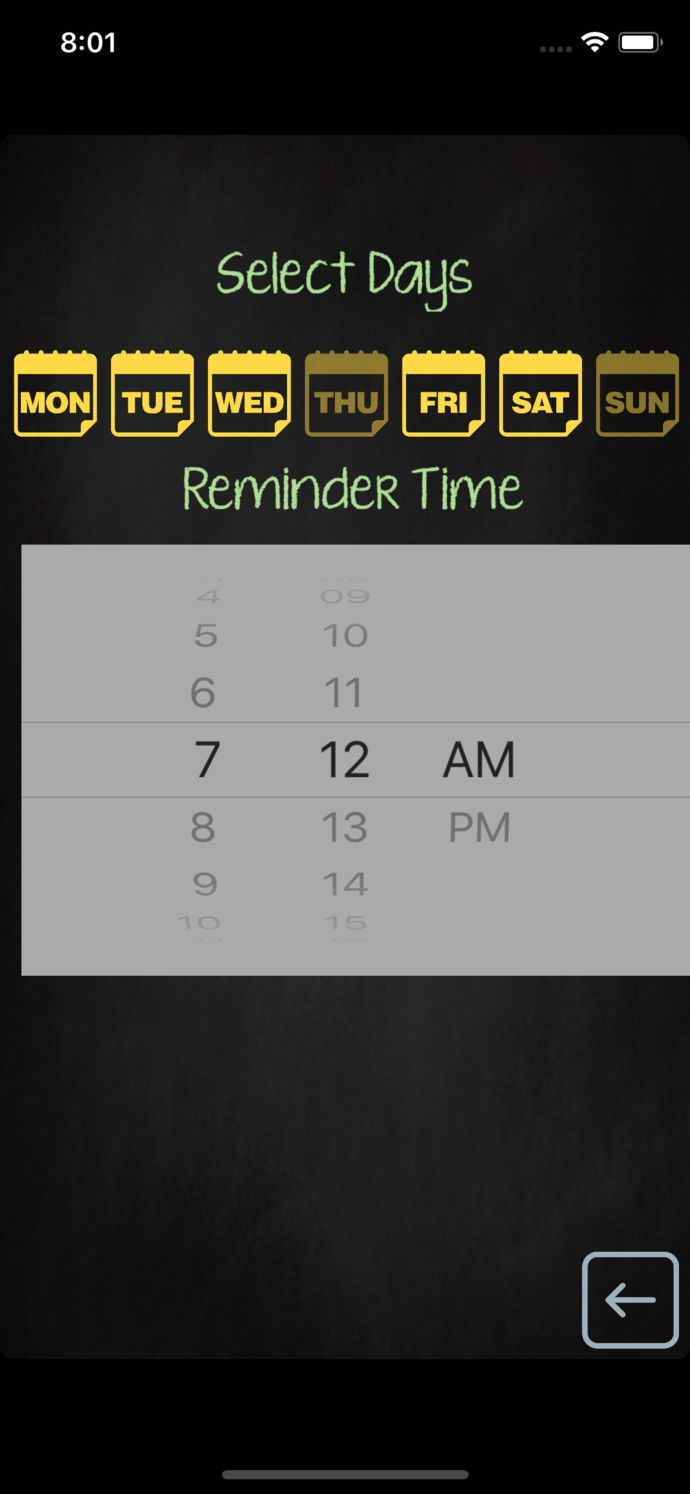Viewport: 690px width, 1494px height.
Task: Choose minute 10 in the picker wheel
Action: click(x=345, y=636)
